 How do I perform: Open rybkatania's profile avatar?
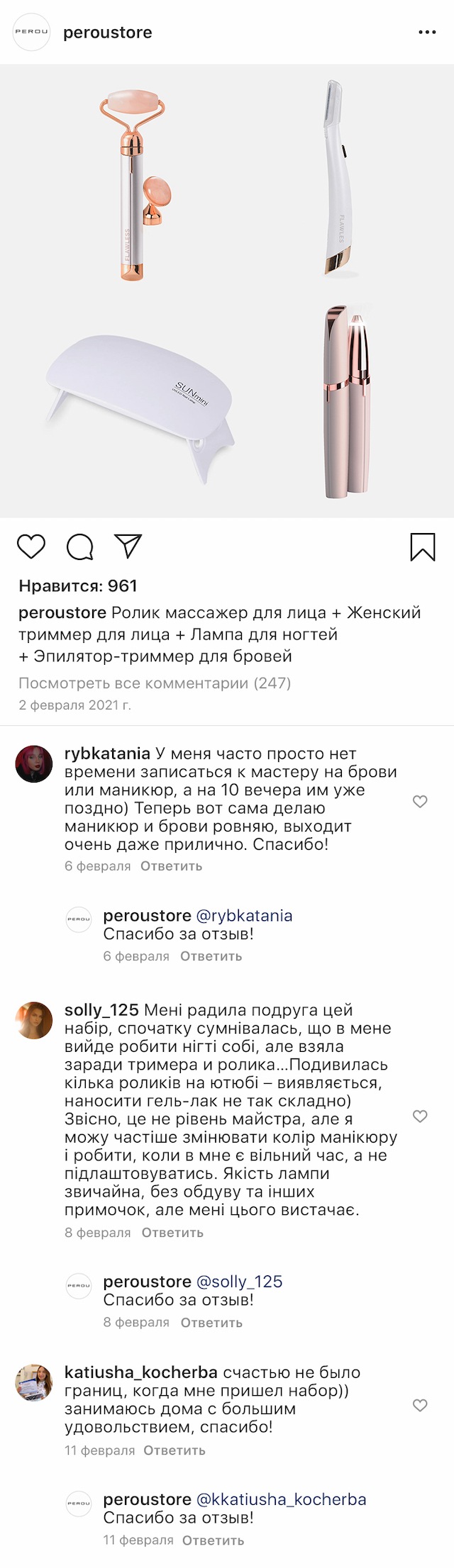[34, 764]
